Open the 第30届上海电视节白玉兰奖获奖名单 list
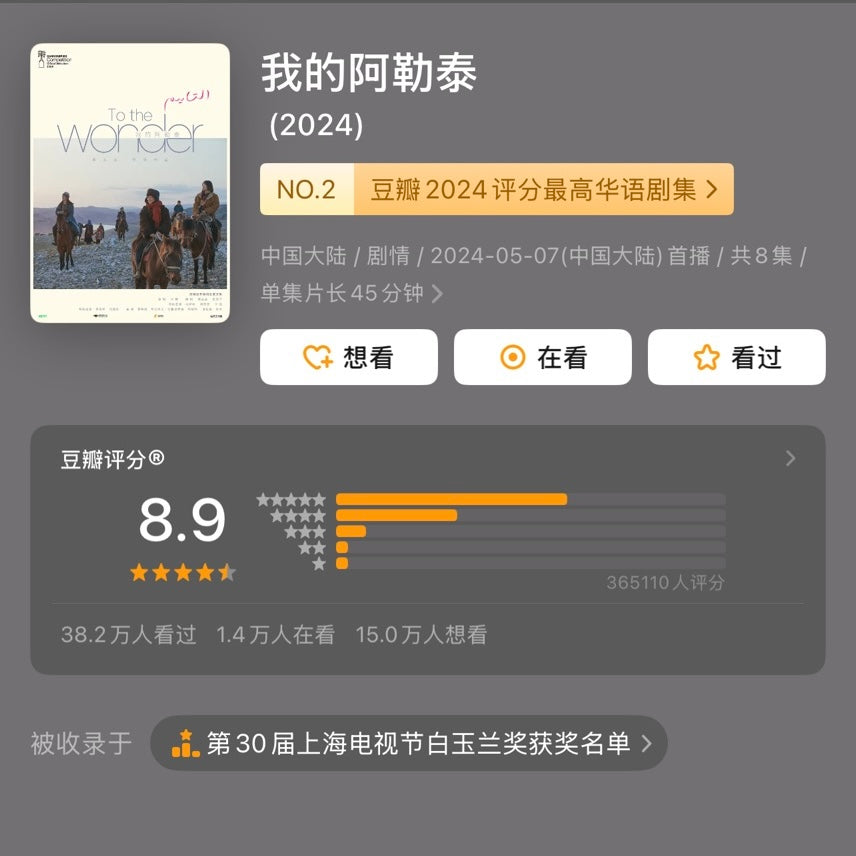856x856 pixels. click(408, 743)
